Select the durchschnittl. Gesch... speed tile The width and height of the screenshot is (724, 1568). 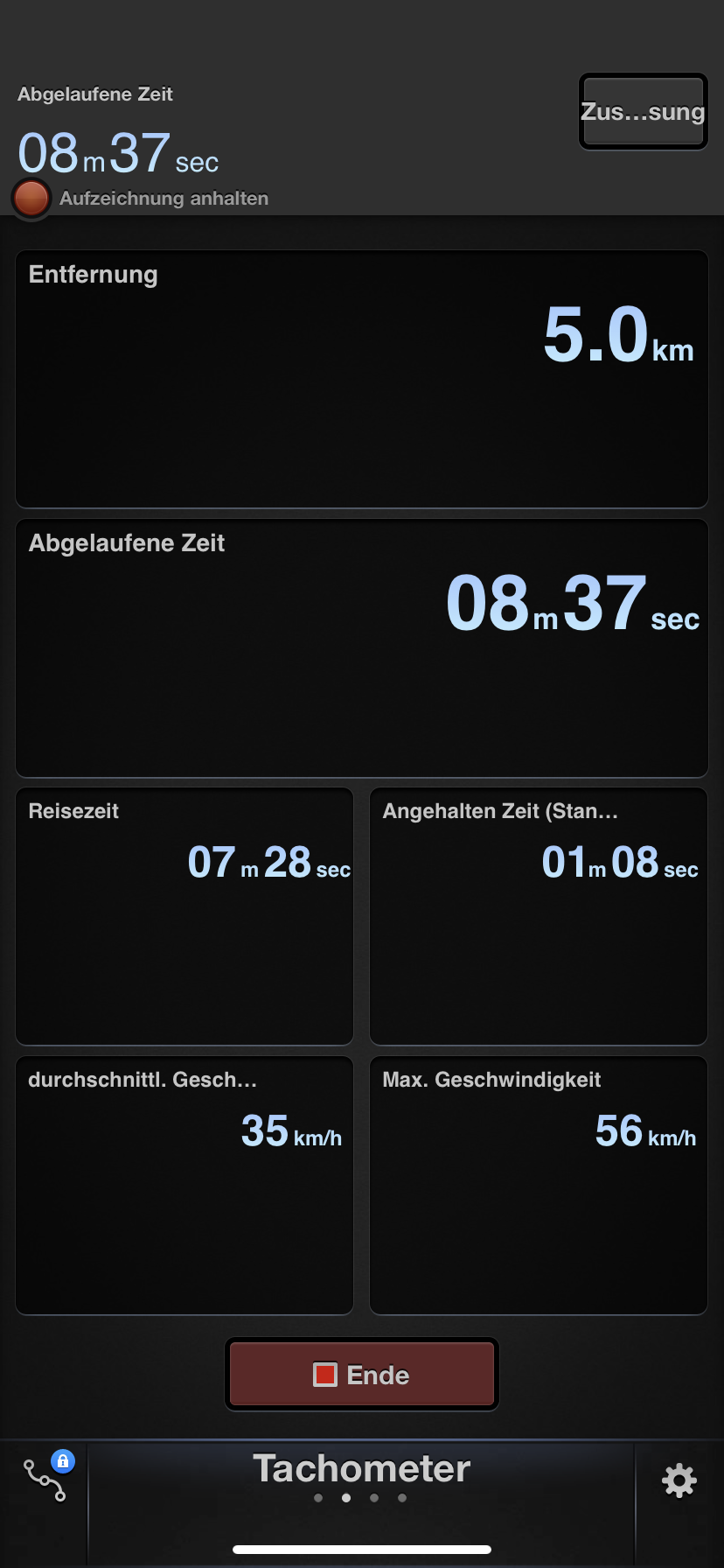[184, 1185]
